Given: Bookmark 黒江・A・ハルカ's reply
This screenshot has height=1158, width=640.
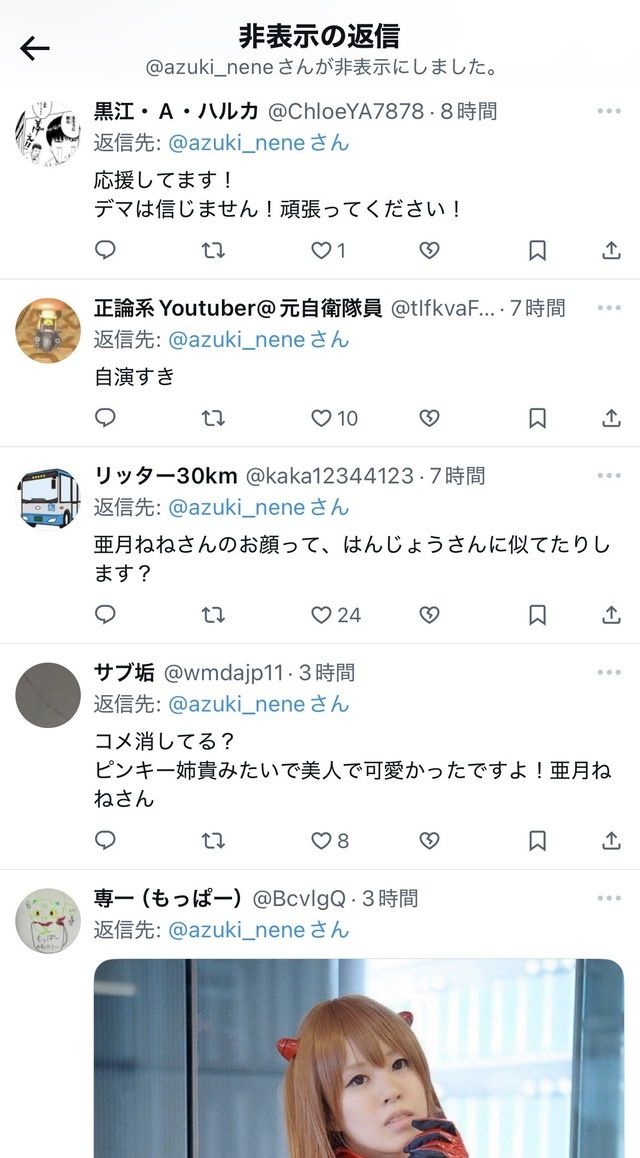Looking at the screenshot, I should 537,250.
